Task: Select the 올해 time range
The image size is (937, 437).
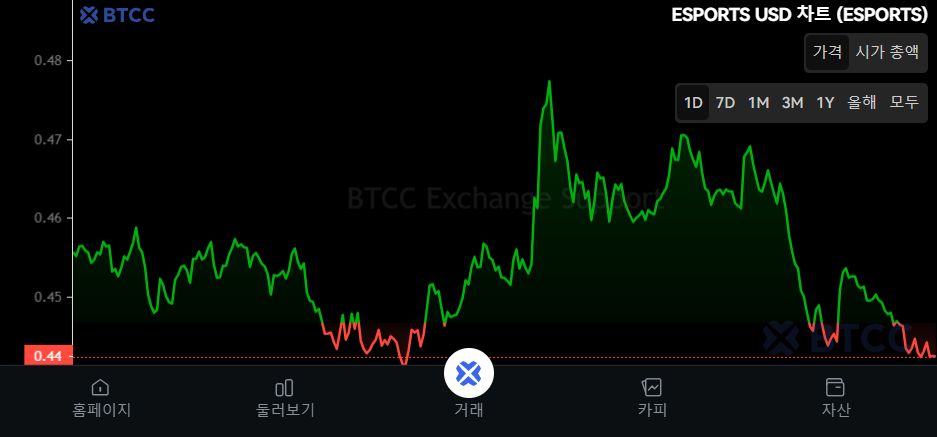Action: 861,102
